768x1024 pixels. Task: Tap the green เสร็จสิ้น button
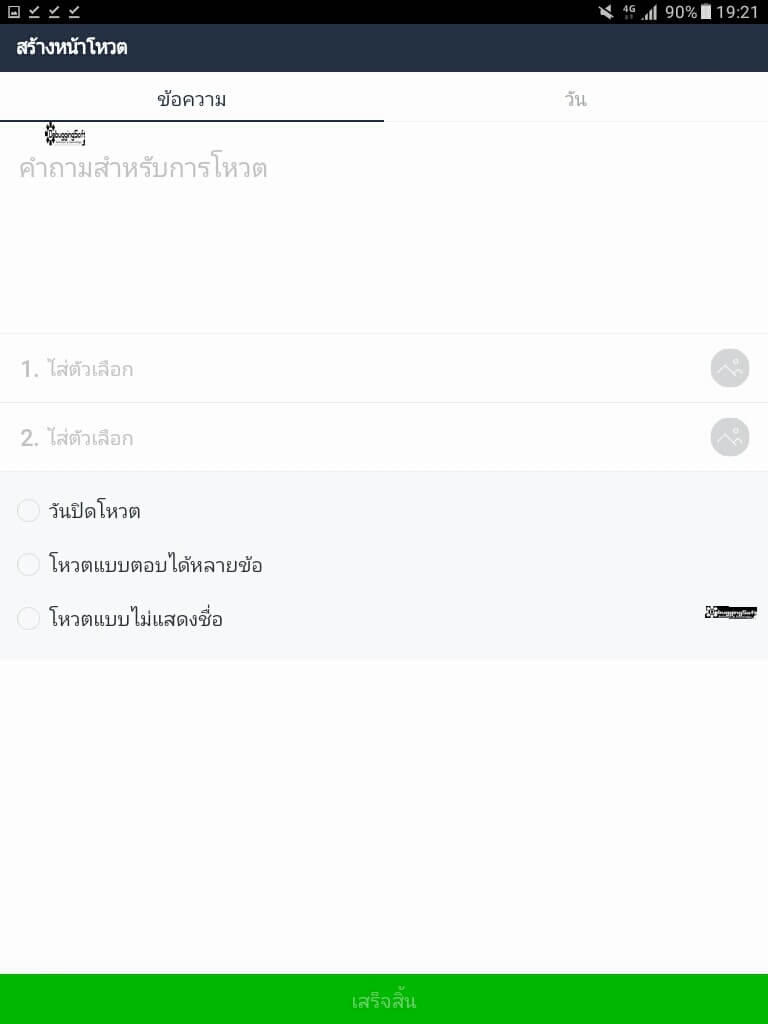[384, 1000]
